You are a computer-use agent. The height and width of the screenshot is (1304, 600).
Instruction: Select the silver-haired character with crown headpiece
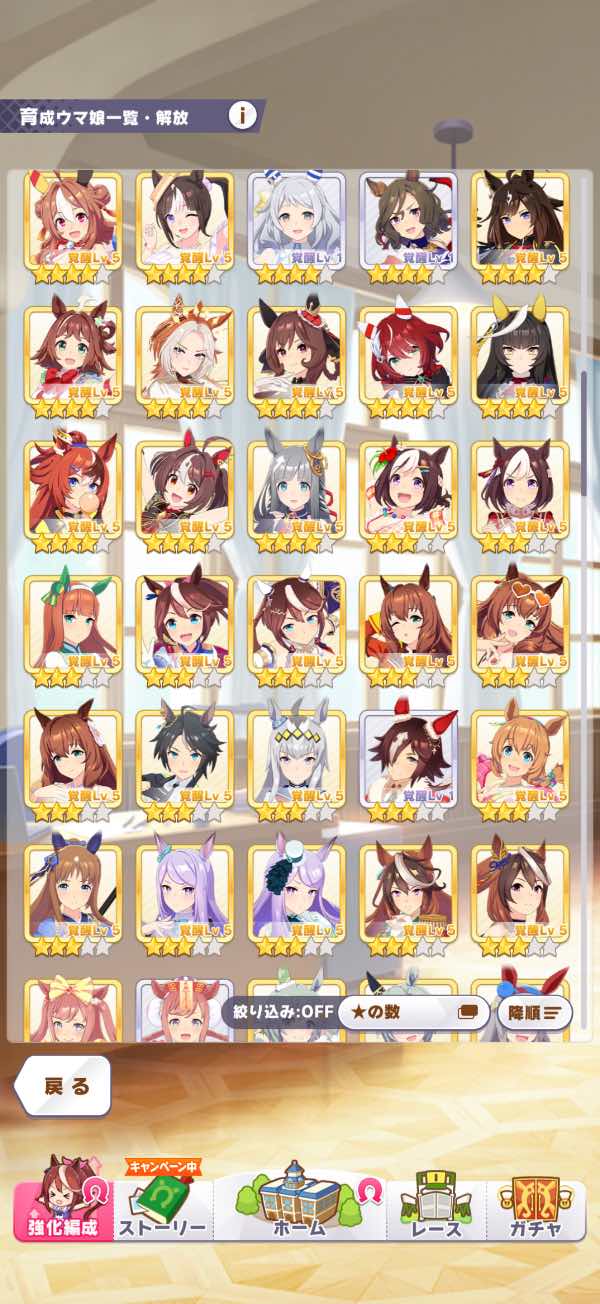(x=297, y=758)
